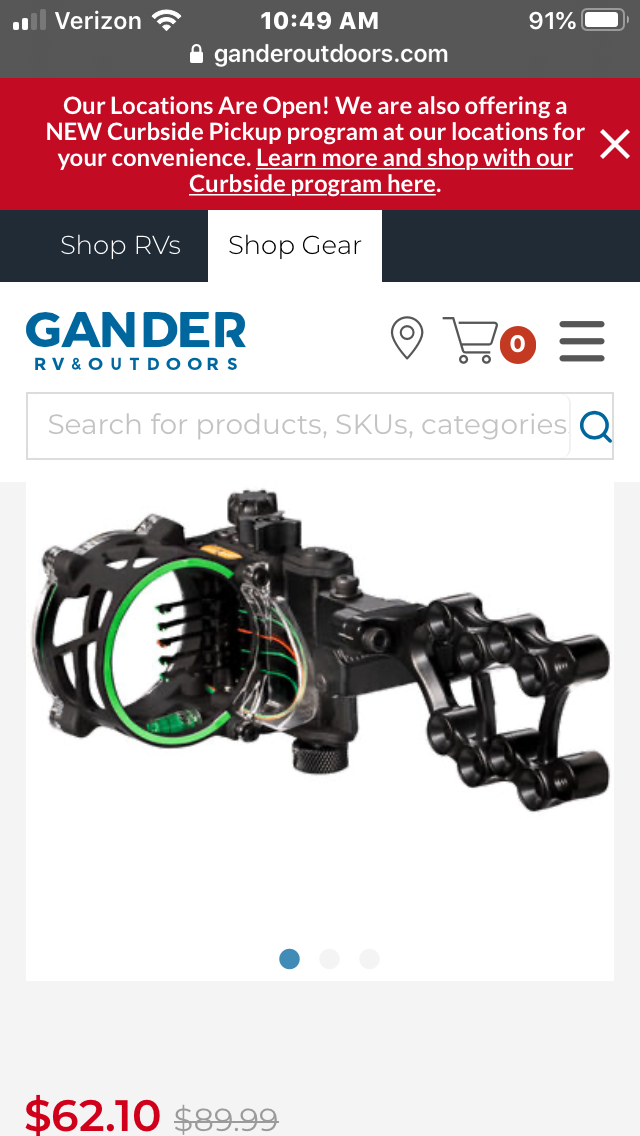This screenshot has width=640, height=1136.
Task: Open the store locator pin icon
Action: point(407,338)
